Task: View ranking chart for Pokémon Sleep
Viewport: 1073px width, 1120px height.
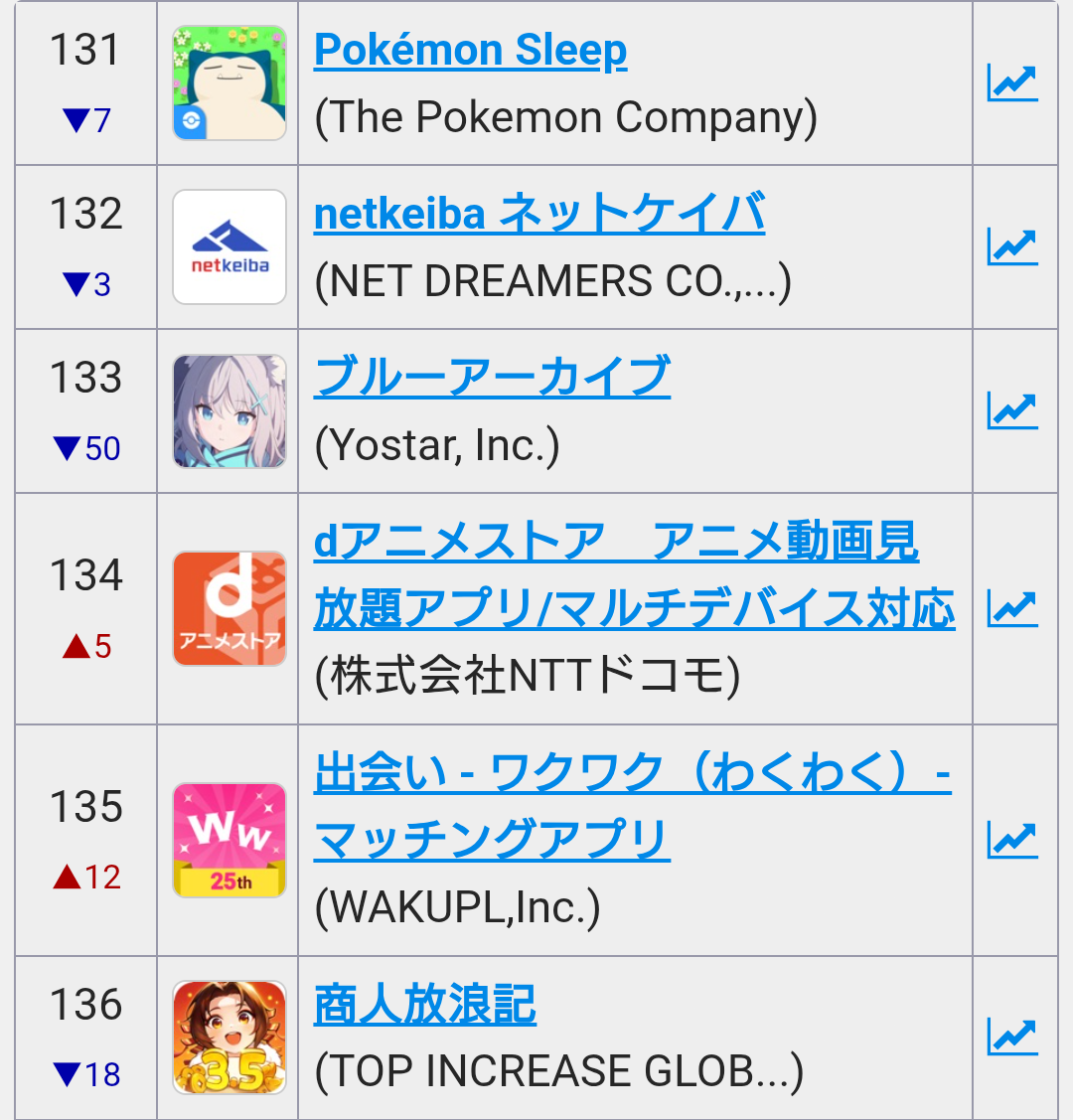Action: coord(1012,82)
